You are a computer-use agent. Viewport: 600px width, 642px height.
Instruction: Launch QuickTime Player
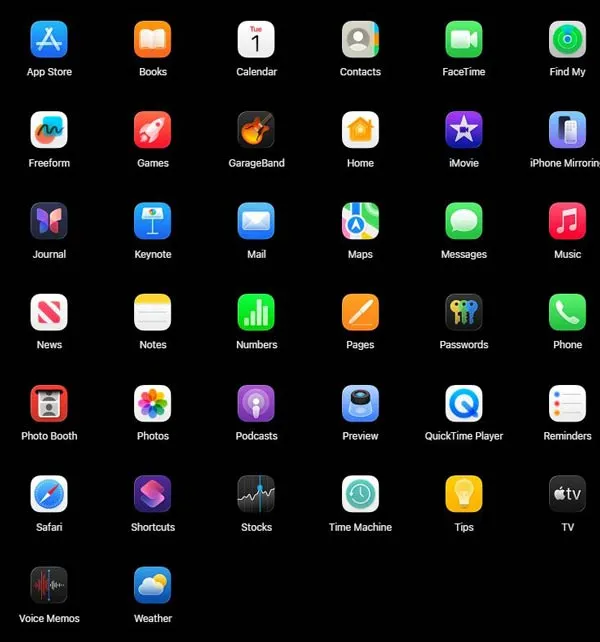(464, 403)
